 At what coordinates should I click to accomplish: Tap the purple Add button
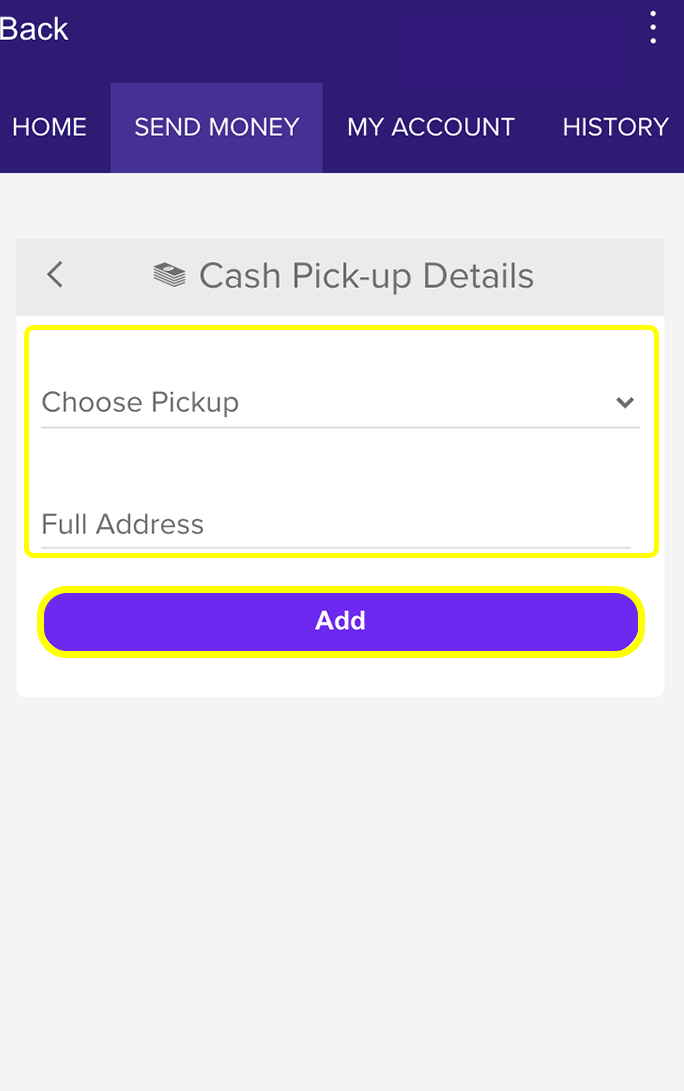[x=340, y=621]
